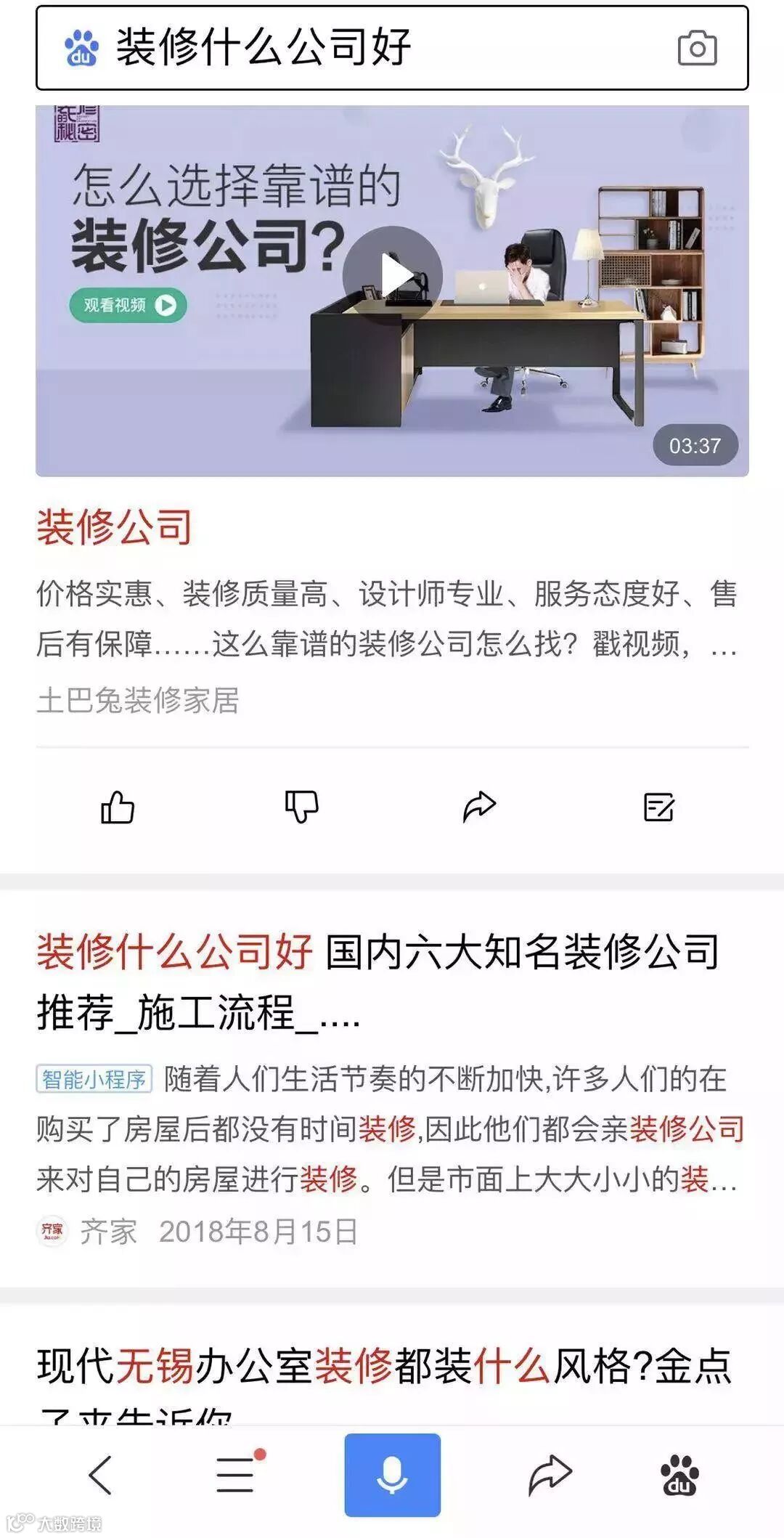
Task: Dislike the 土巴兔装修家居 video result
Action: [x=301, y=807]
